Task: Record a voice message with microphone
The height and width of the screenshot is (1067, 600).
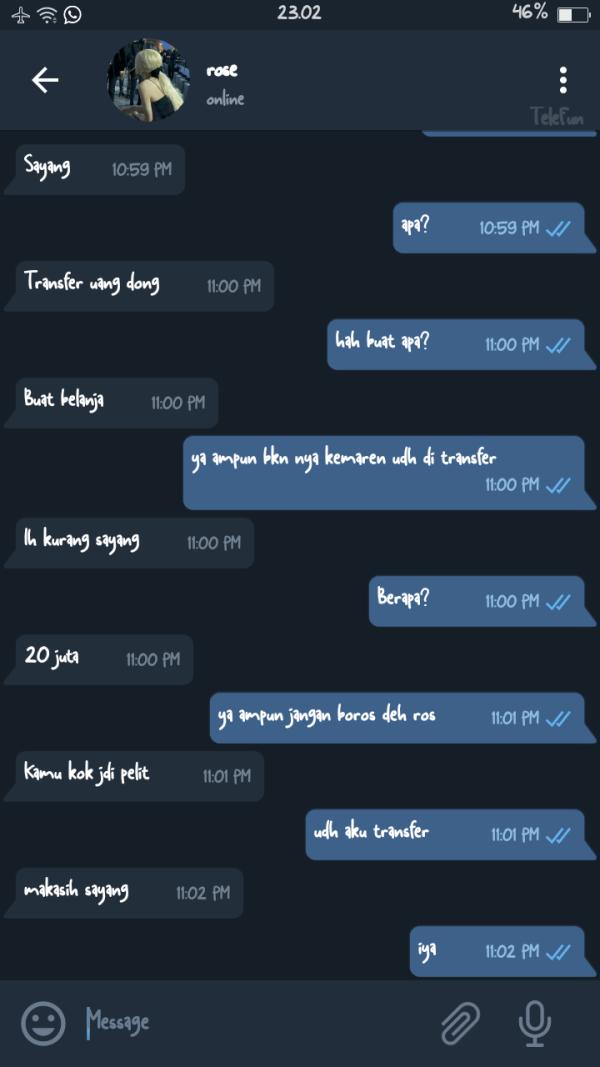Action: coord(535,1023)
